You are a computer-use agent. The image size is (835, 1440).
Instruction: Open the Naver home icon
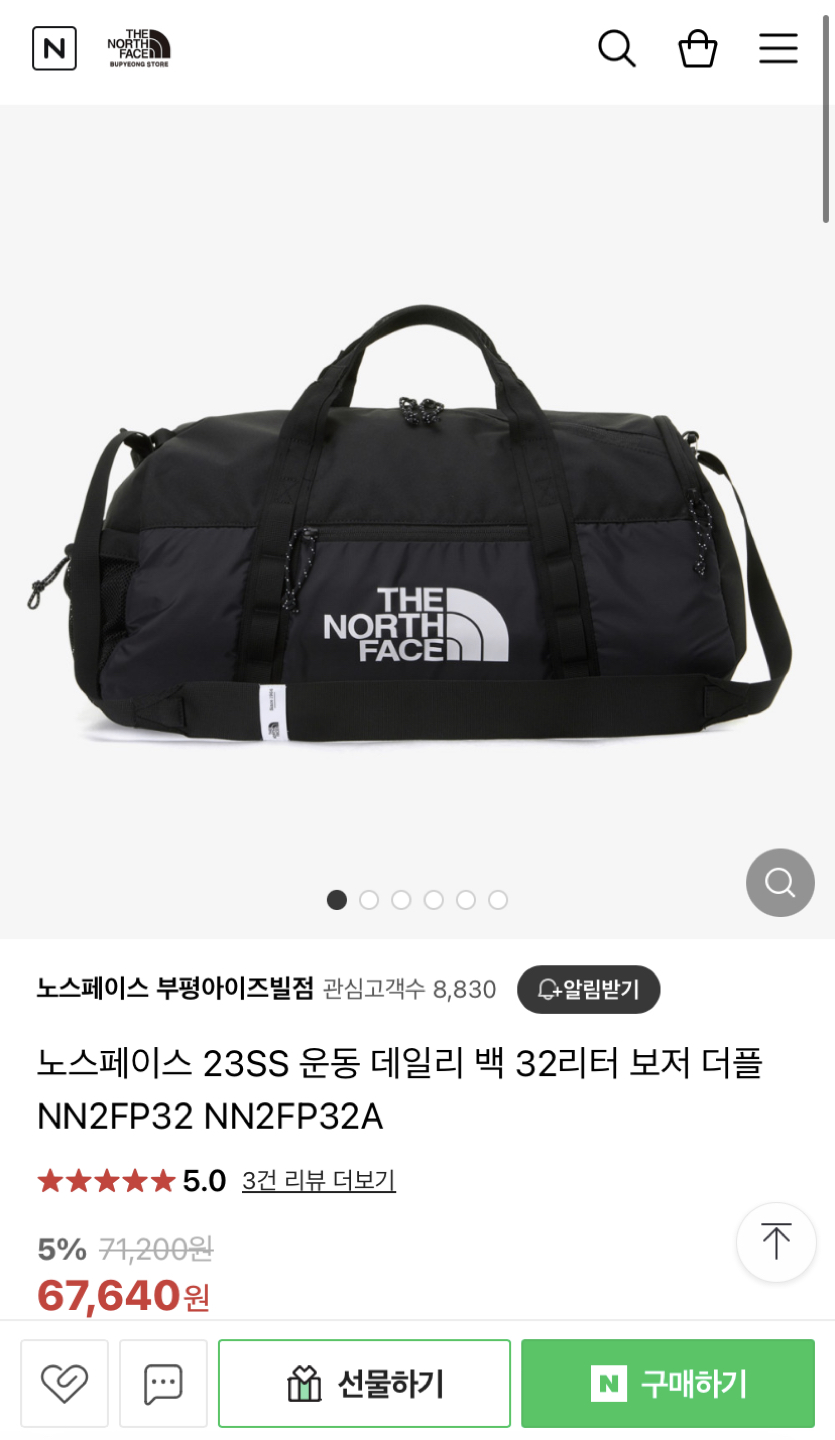point(54,48)
